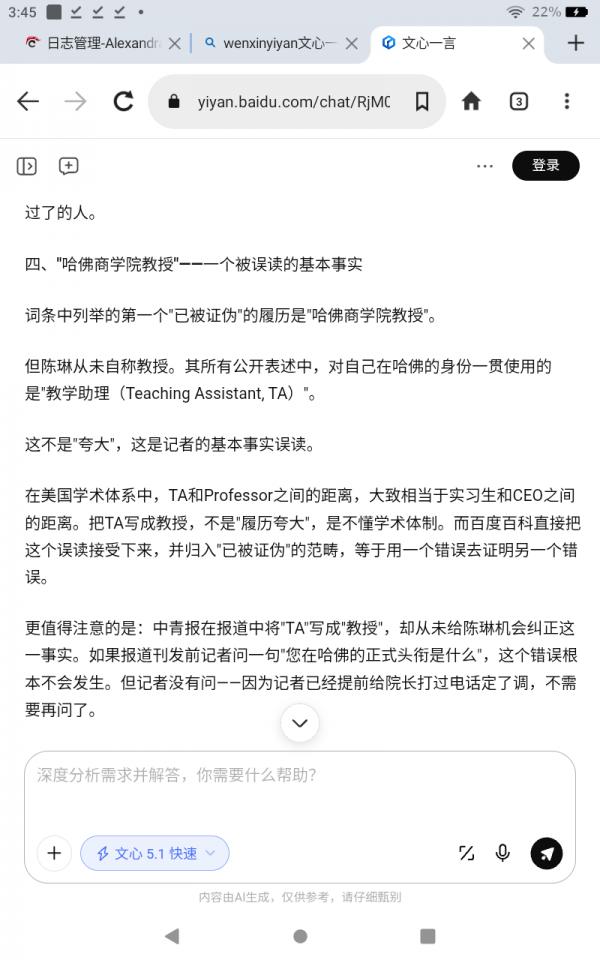Open the 文心 5.1 快速 model selector
Image resolution: width=600 pixels, height=960 pixels.
point(155,853)
